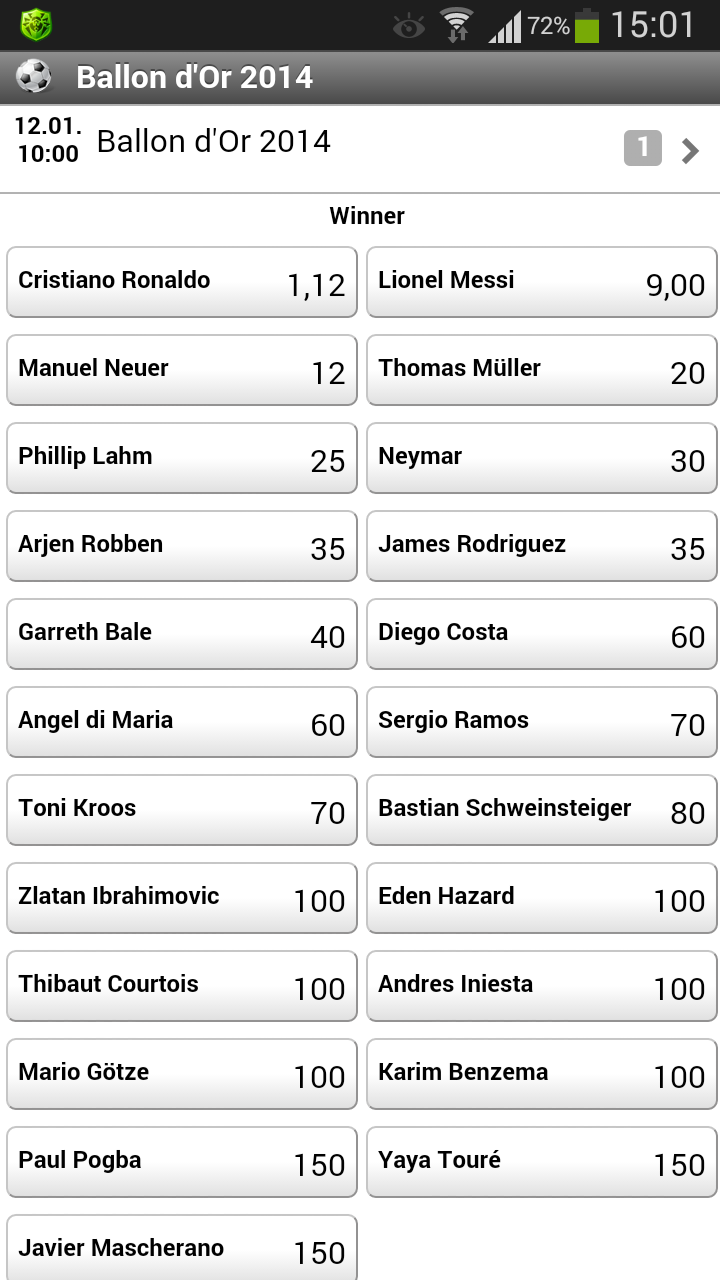Viewport: 720px width, 1280px height.
Task: Select Karim Benzema odds button
Action: tap(542, 1075)
